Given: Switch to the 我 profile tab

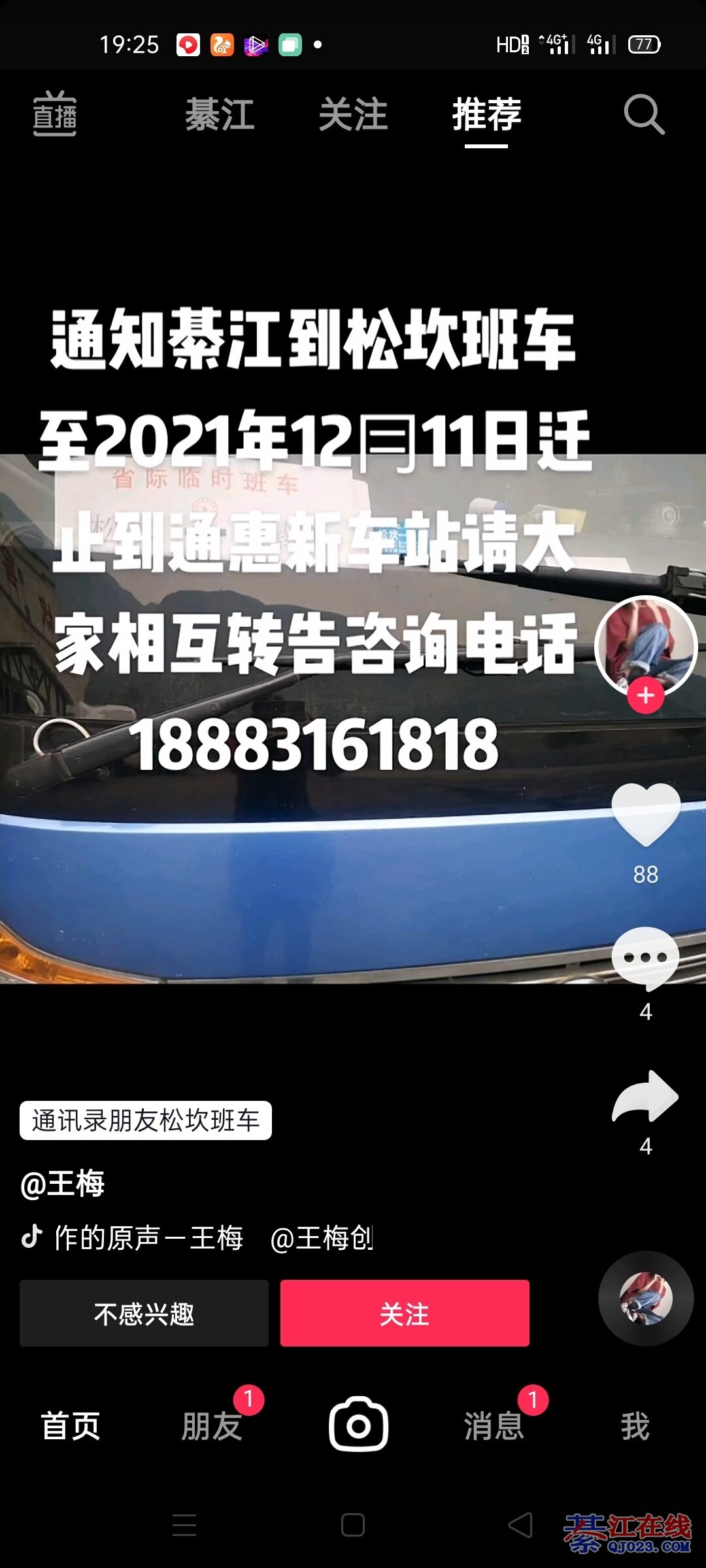Looking at the screenshot, I should 635,1426.
